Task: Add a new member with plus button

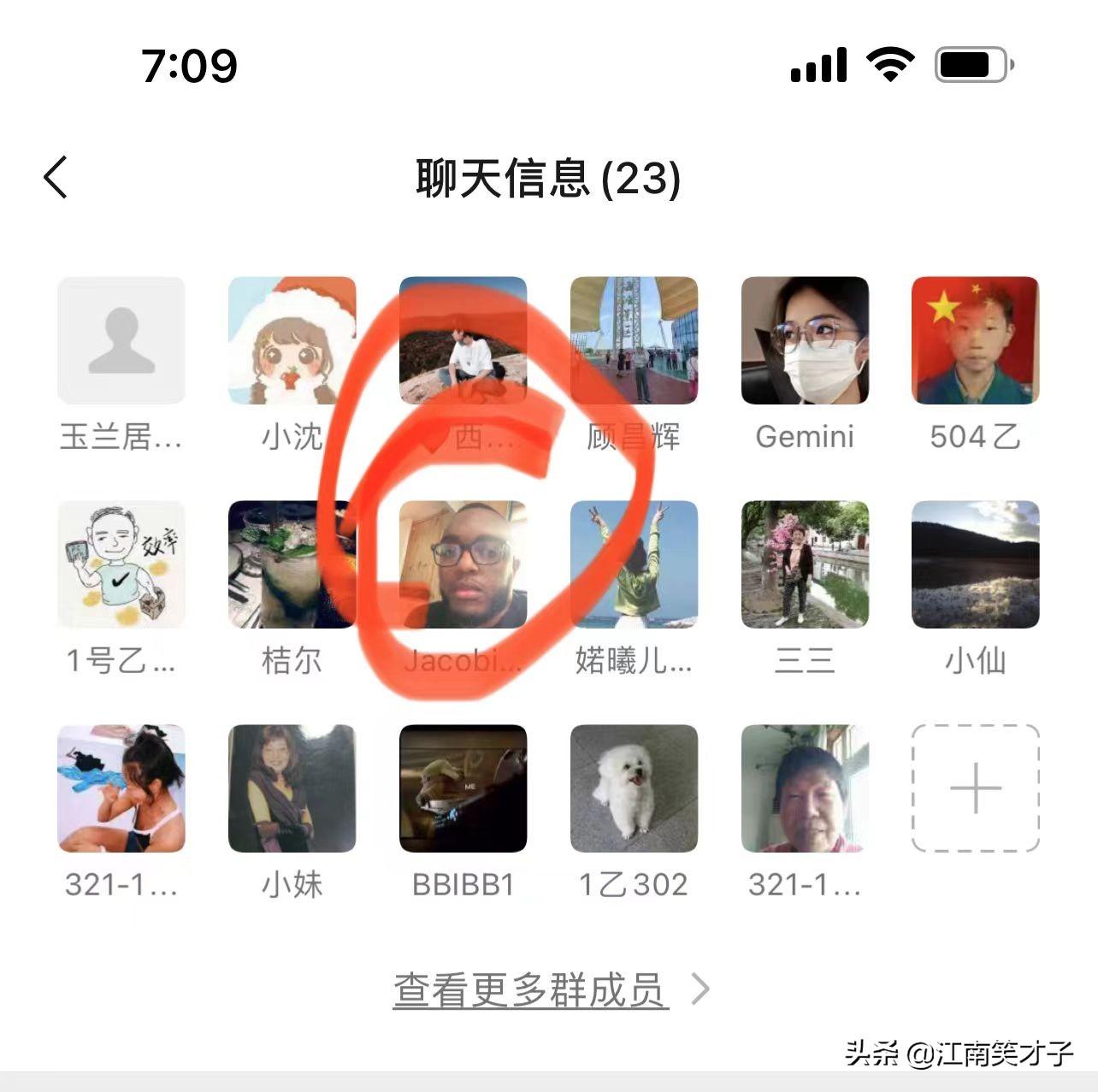Action: (976, 788)
